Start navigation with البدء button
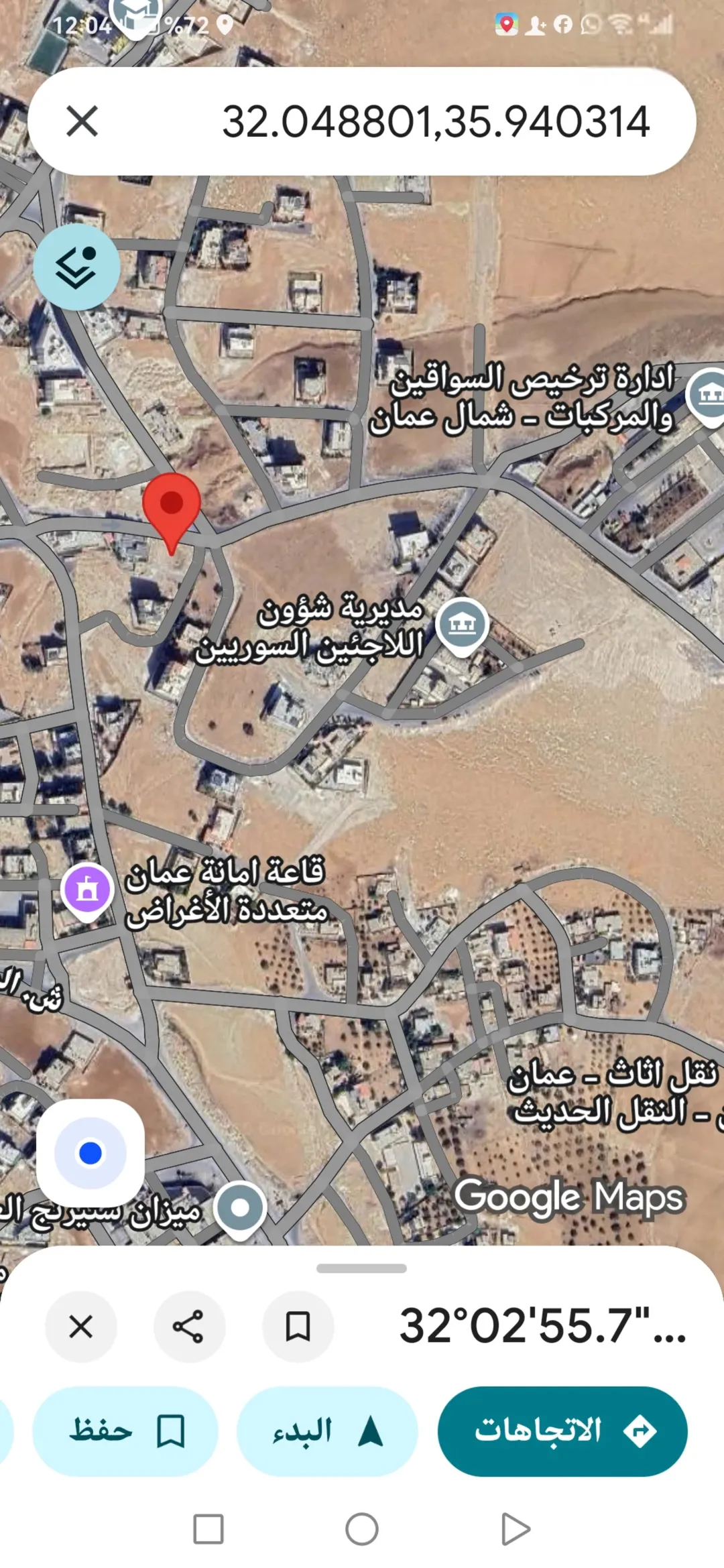The height and width of the screenshot is (1568, 724). click(x=327, y=1431)
